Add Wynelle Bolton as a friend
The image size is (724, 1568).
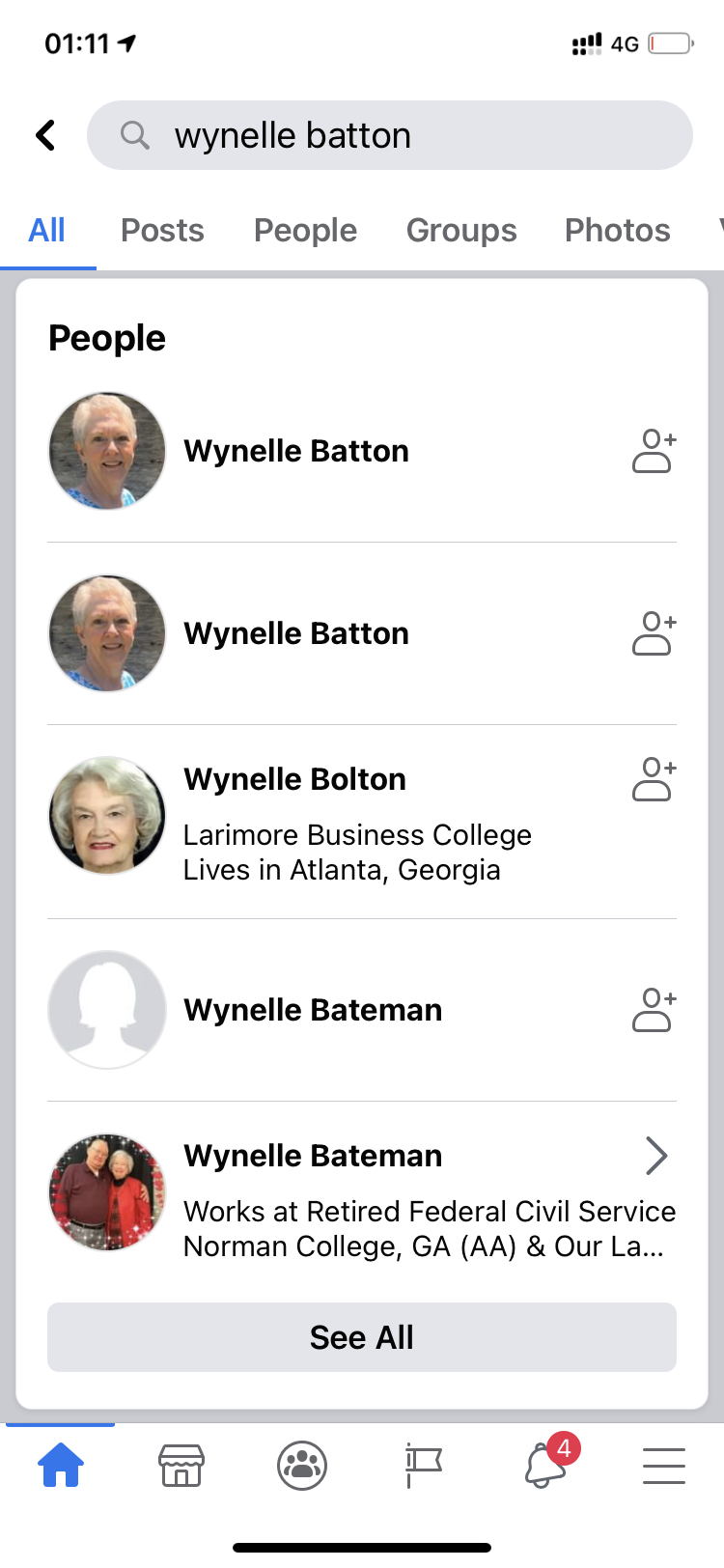tap(654, 779)
